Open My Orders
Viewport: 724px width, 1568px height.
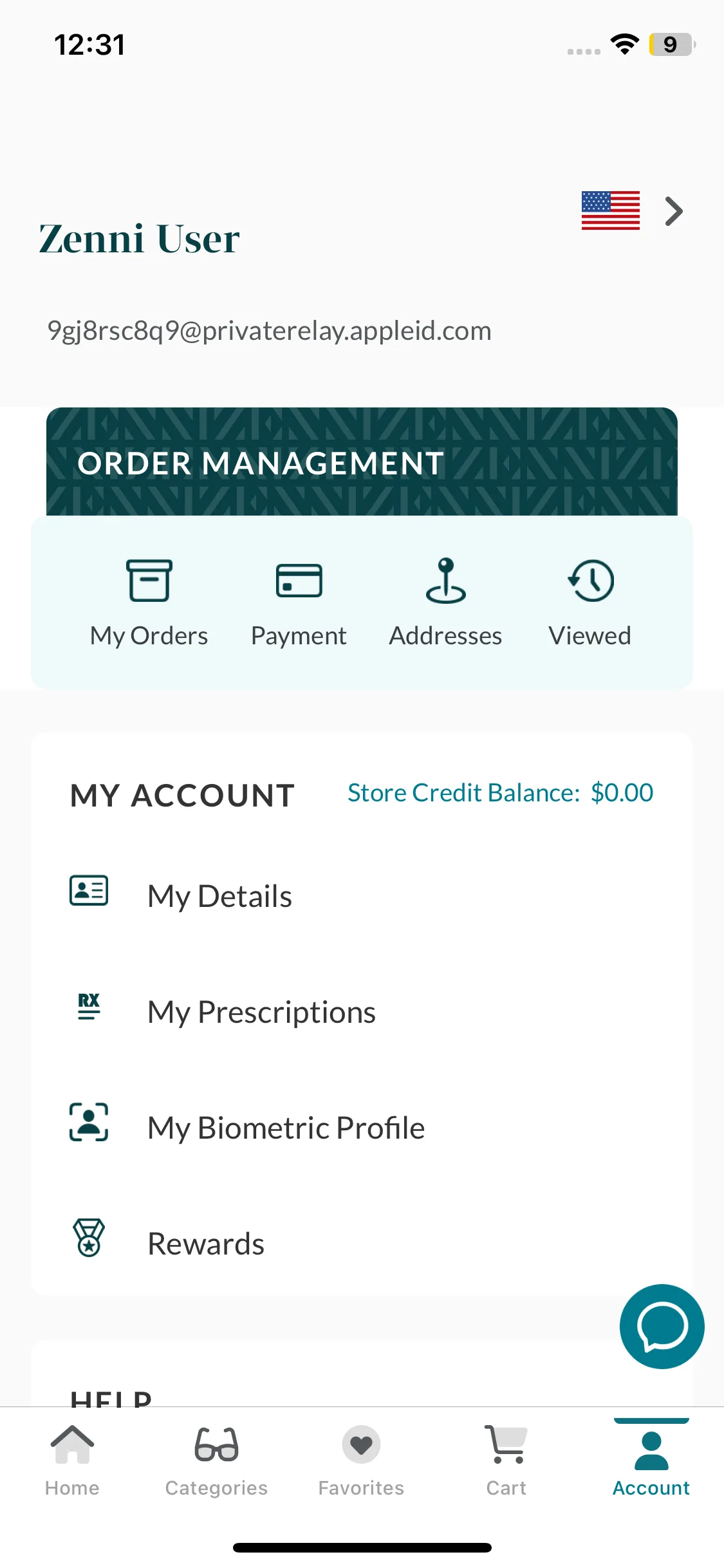click(149, 603)
